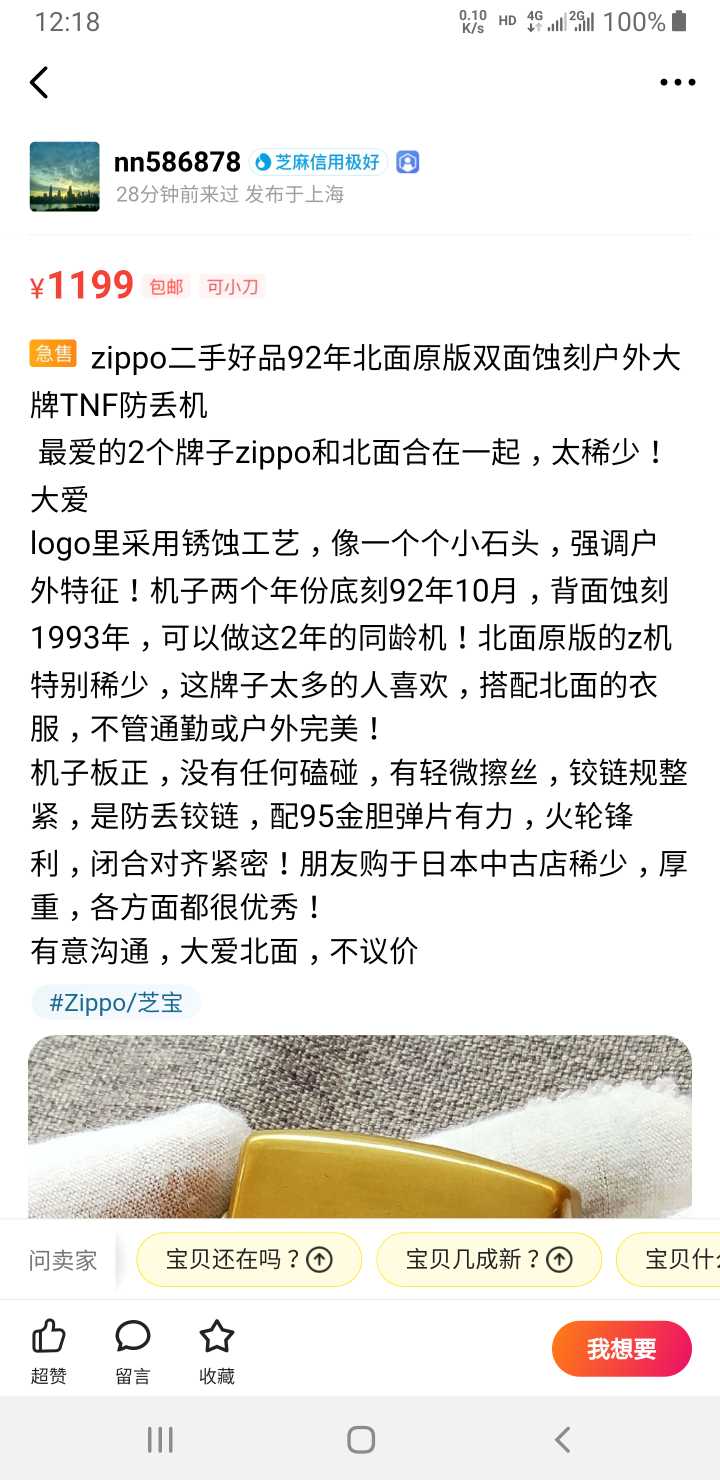The width and height of the screenshot is (720, 1480).
Task: Give the listing a 超赞 like
Action: click(48, 1348)
